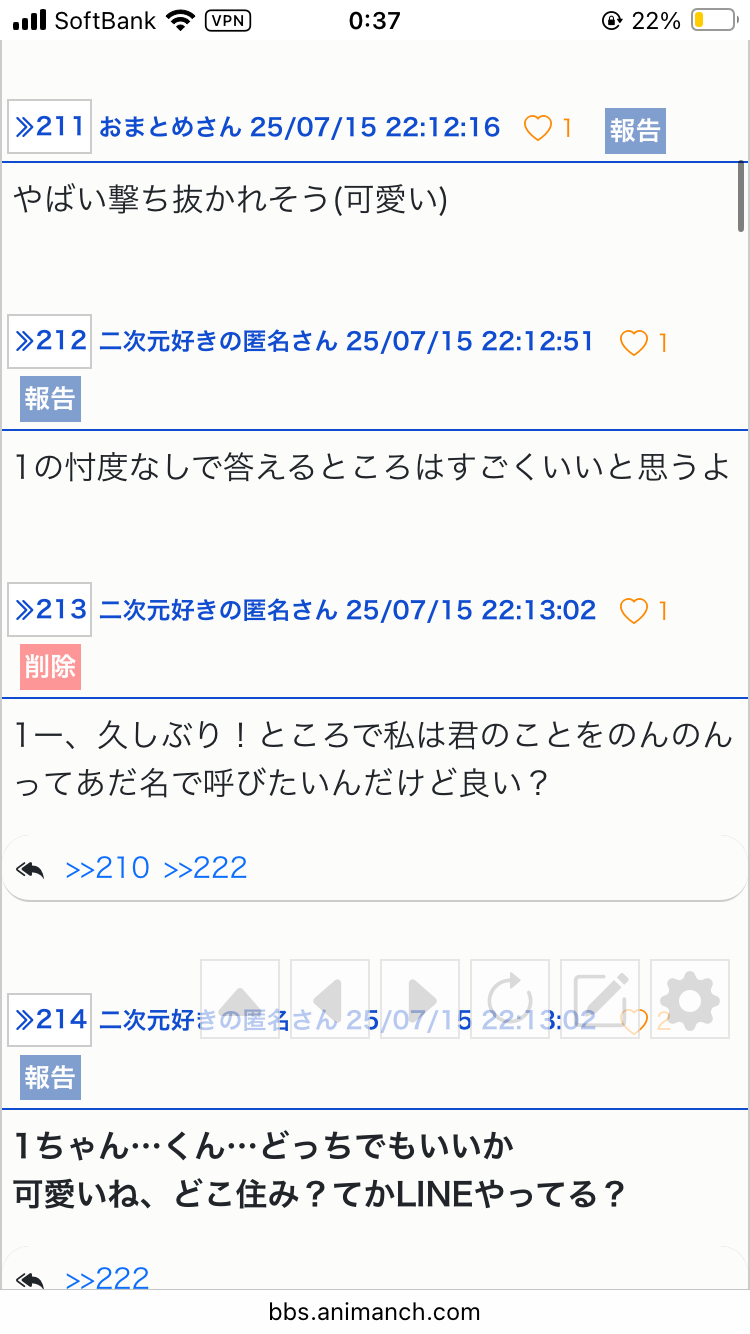Viewport: 750px width, 1334px height.
Task: Jump to top with up arrow button
Action: click(240, 999)
